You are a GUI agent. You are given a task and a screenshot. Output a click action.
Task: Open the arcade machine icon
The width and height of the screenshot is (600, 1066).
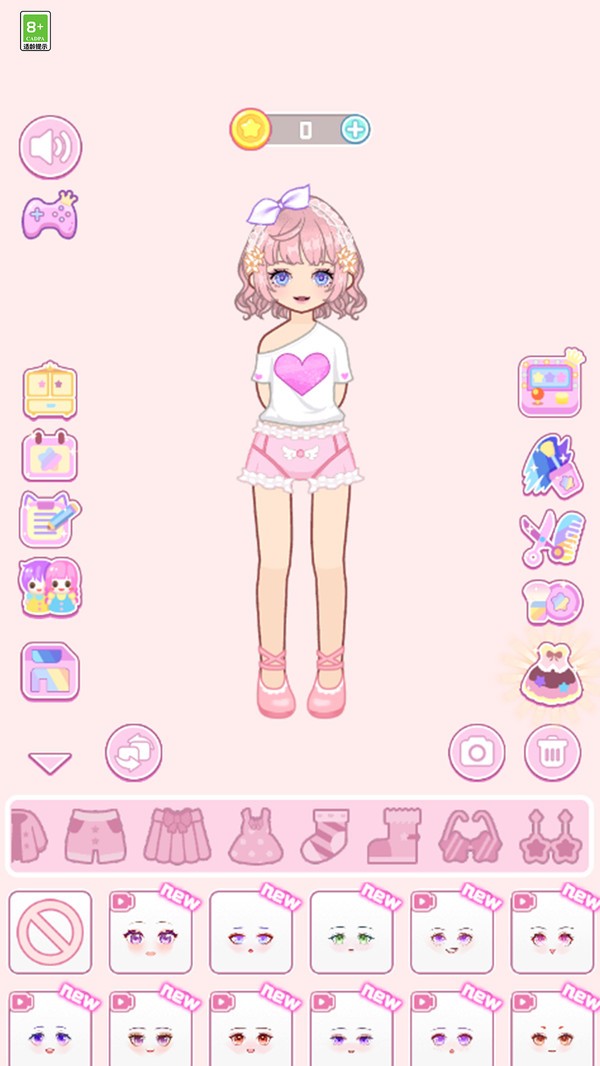pos(550,384)
